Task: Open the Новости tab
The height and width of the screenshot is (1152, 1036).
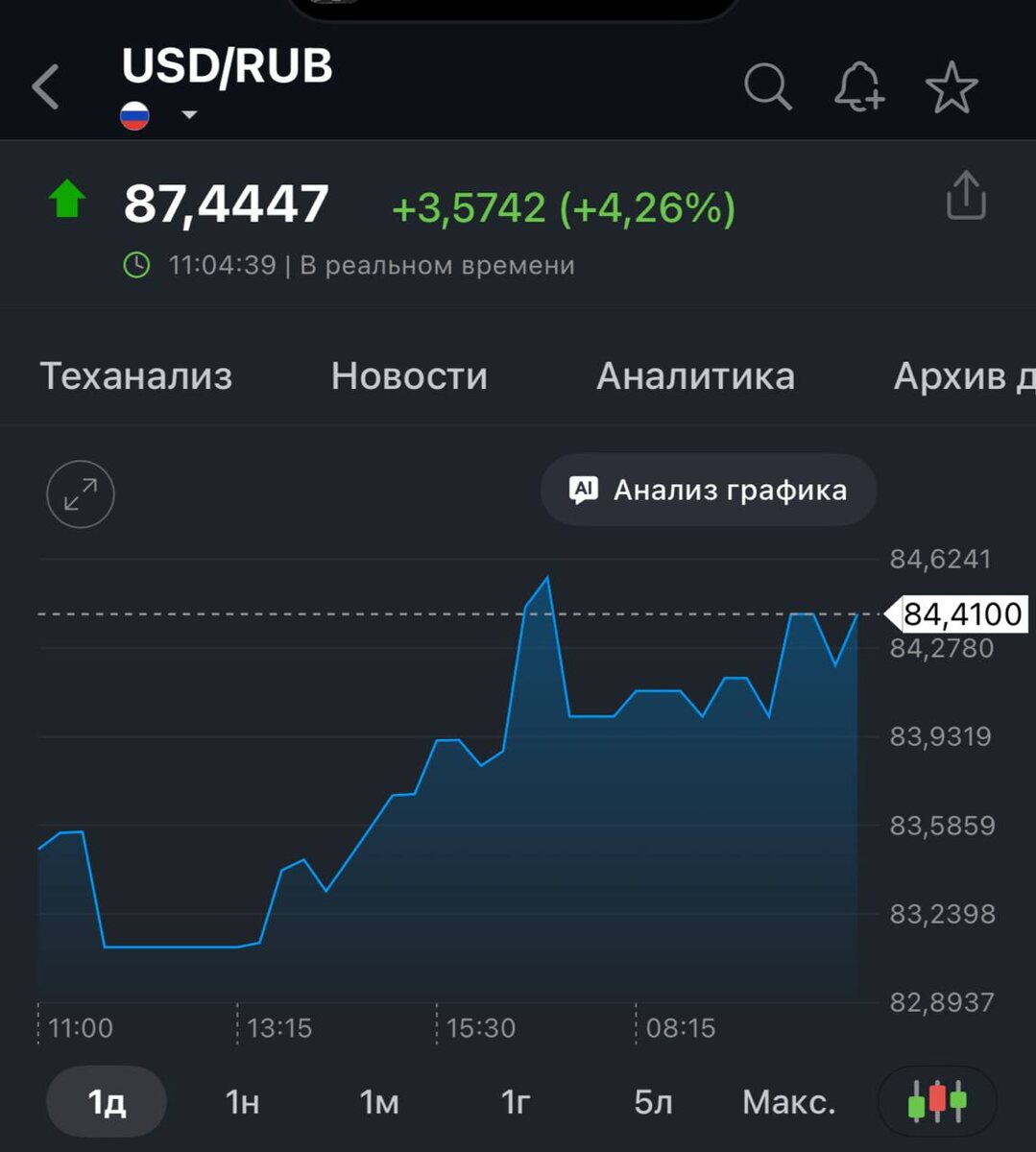Action: [409, 376]
